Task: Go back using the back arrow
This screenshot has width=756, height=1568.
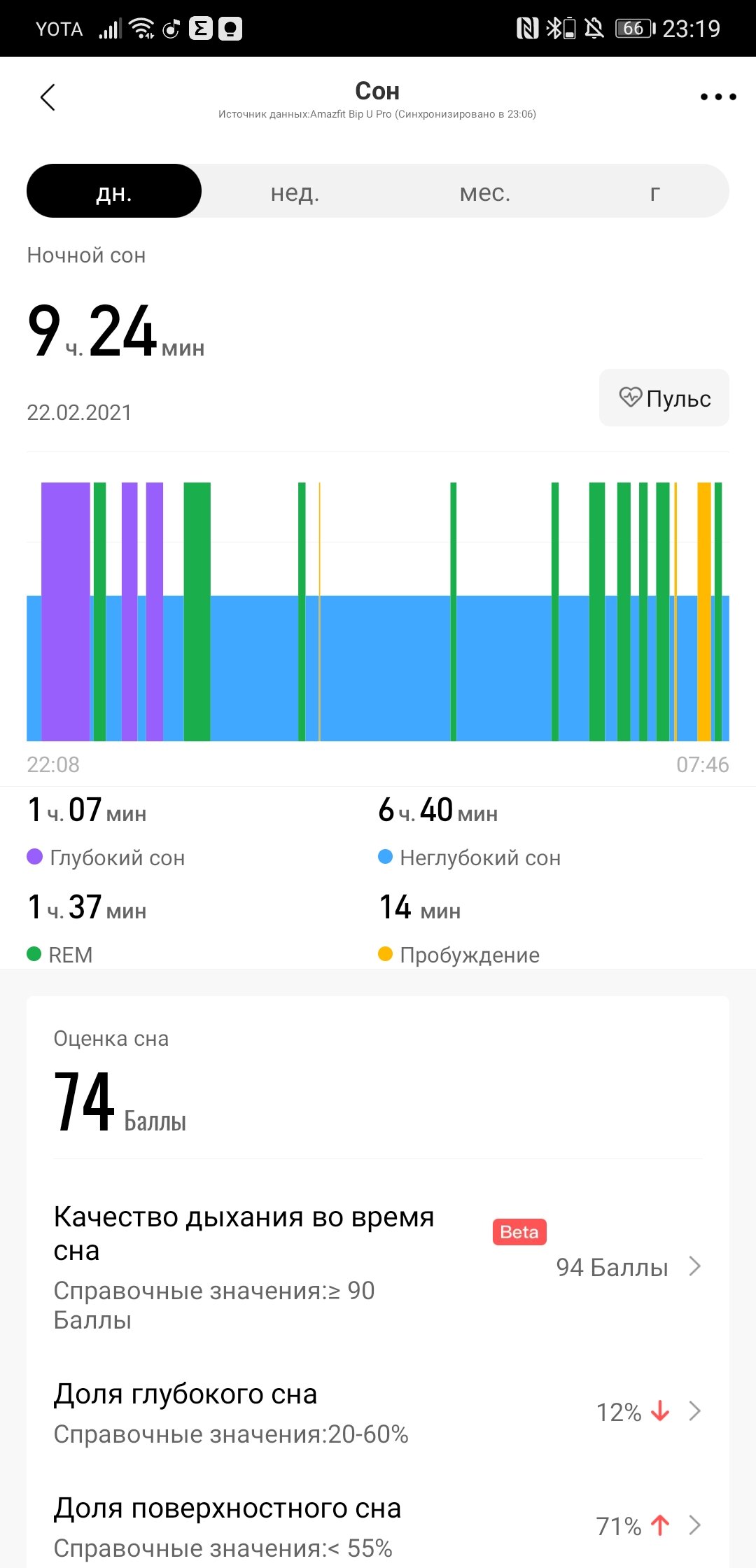Action: point(48,97)
